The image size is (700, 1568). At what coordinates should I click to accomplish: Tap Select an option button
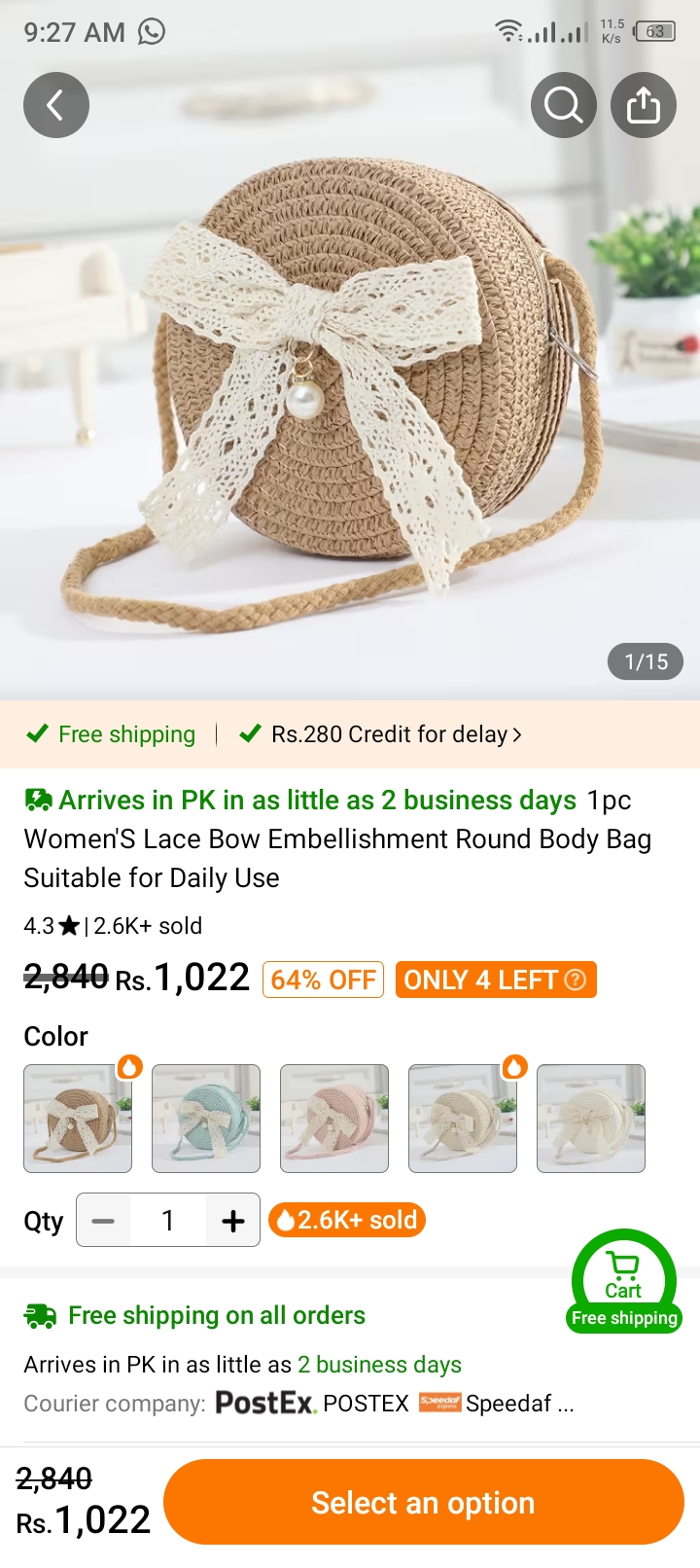[424, 1503]
